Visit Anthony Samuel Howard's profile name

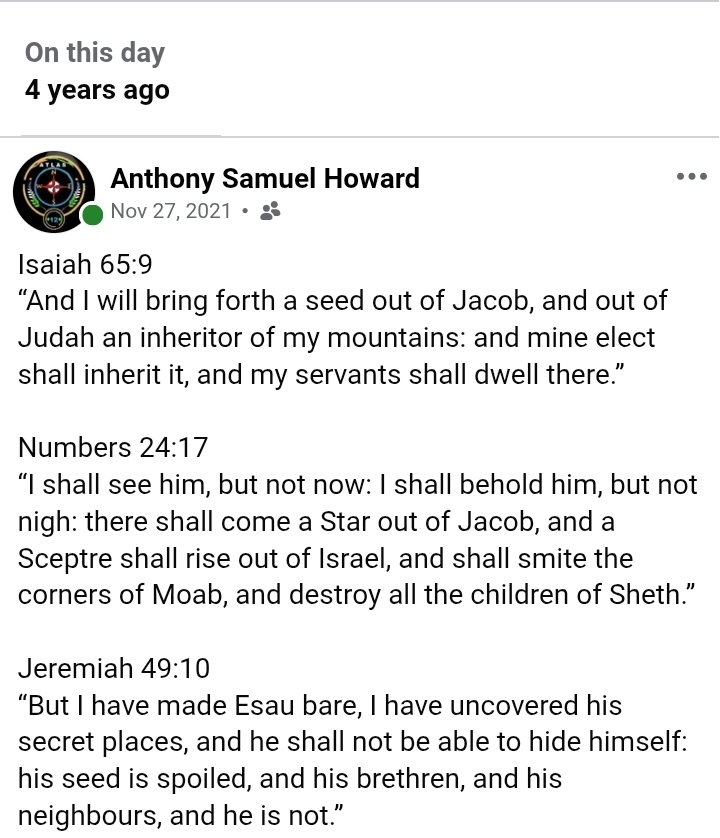click(265, 179)
